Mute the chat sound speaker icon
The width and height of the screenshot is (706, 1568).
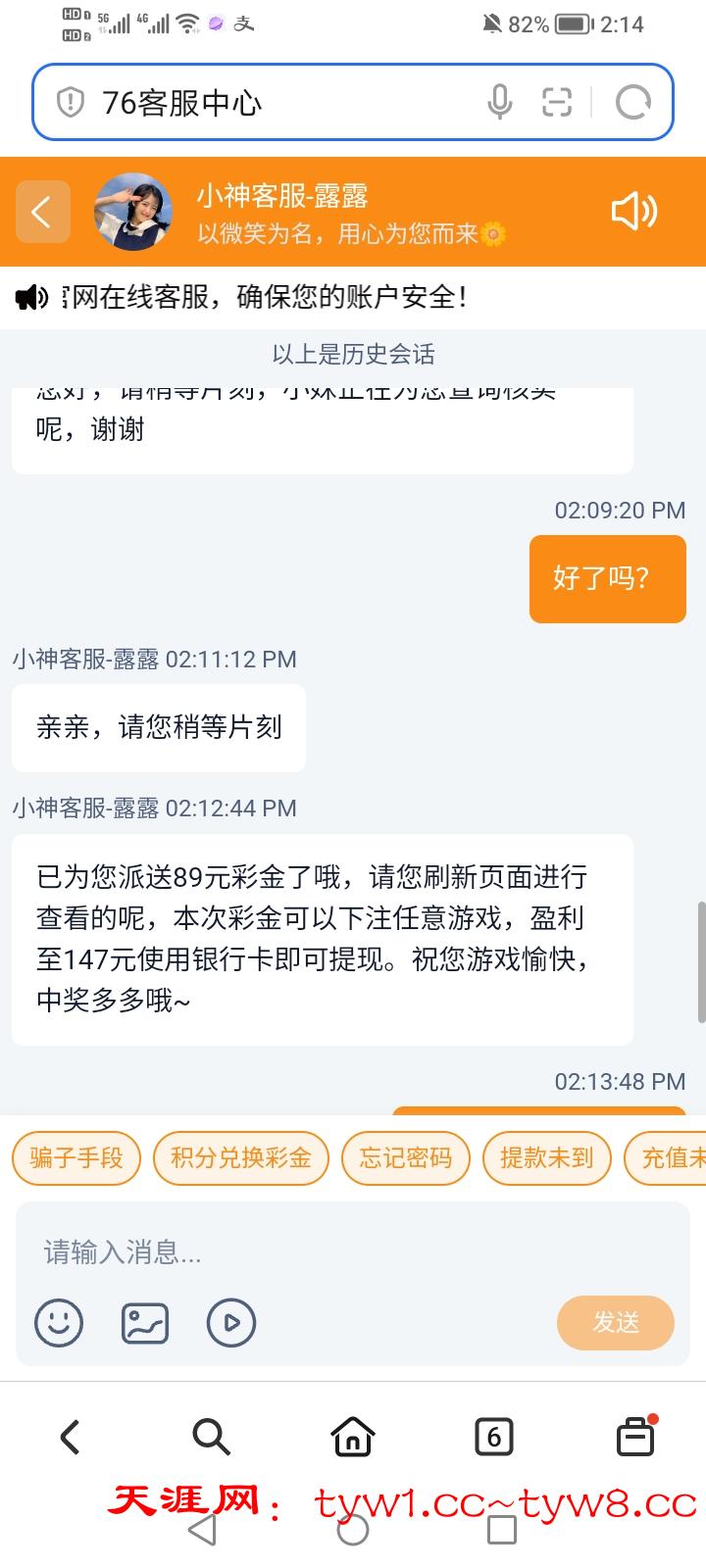633,212
